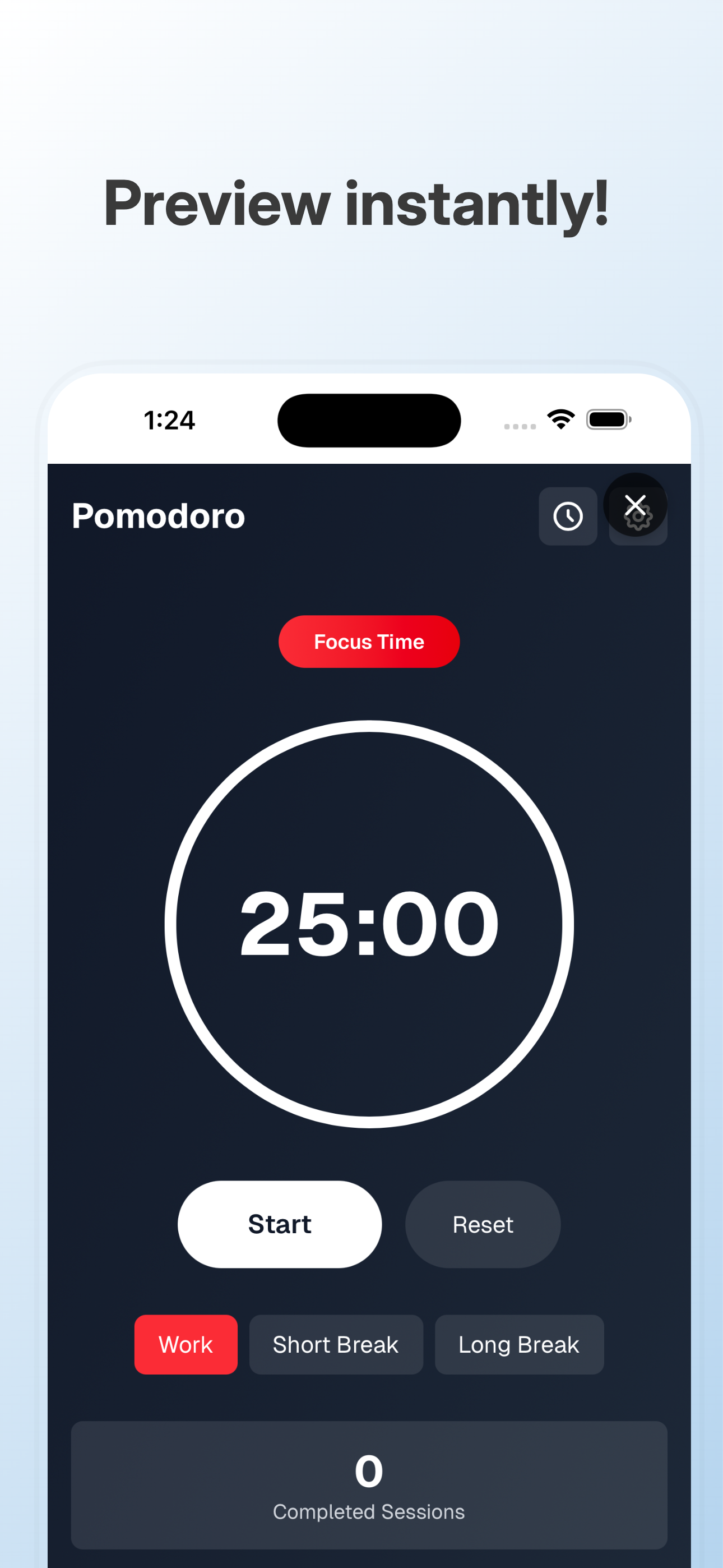Image resolution: width=723 pixels, height=1568 pixels.
Task: Dismiss the preview with the X icon
Action: (x=636, y=504)
